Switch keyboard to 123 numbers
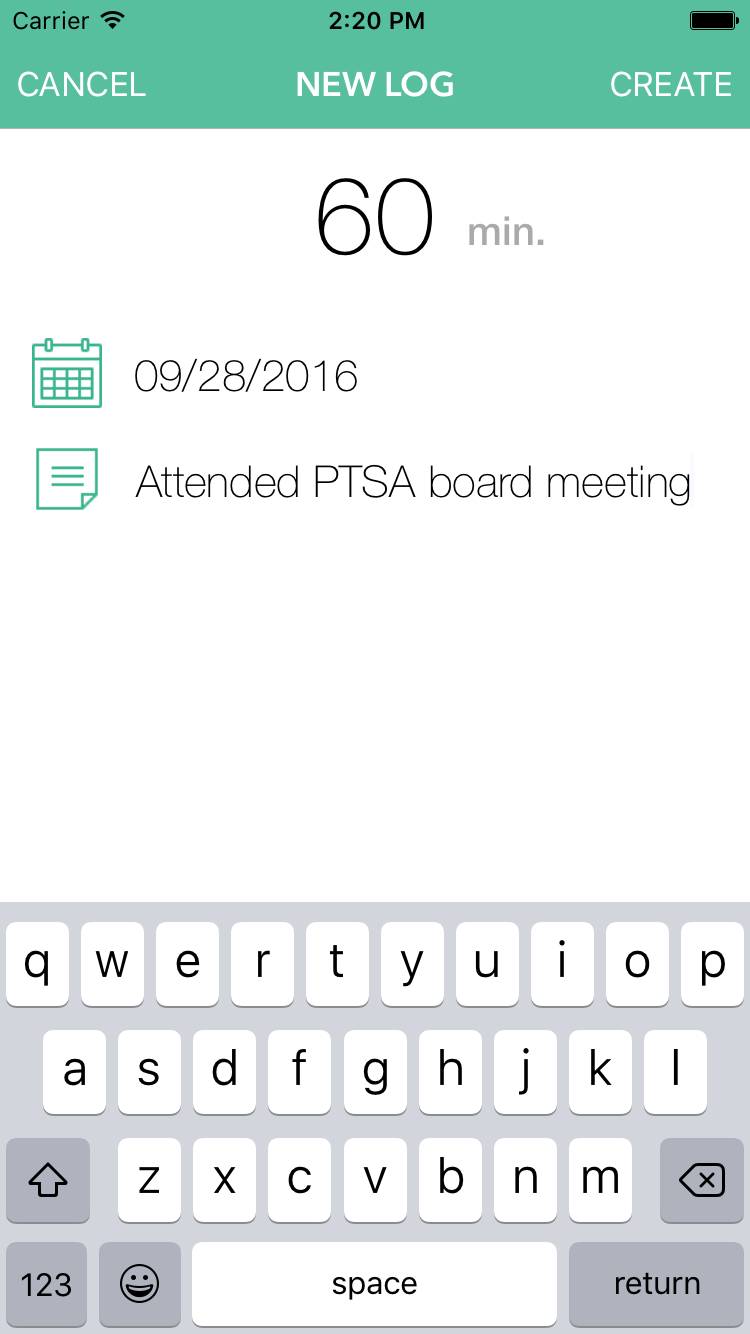750x1334 pixels. 47,1284
